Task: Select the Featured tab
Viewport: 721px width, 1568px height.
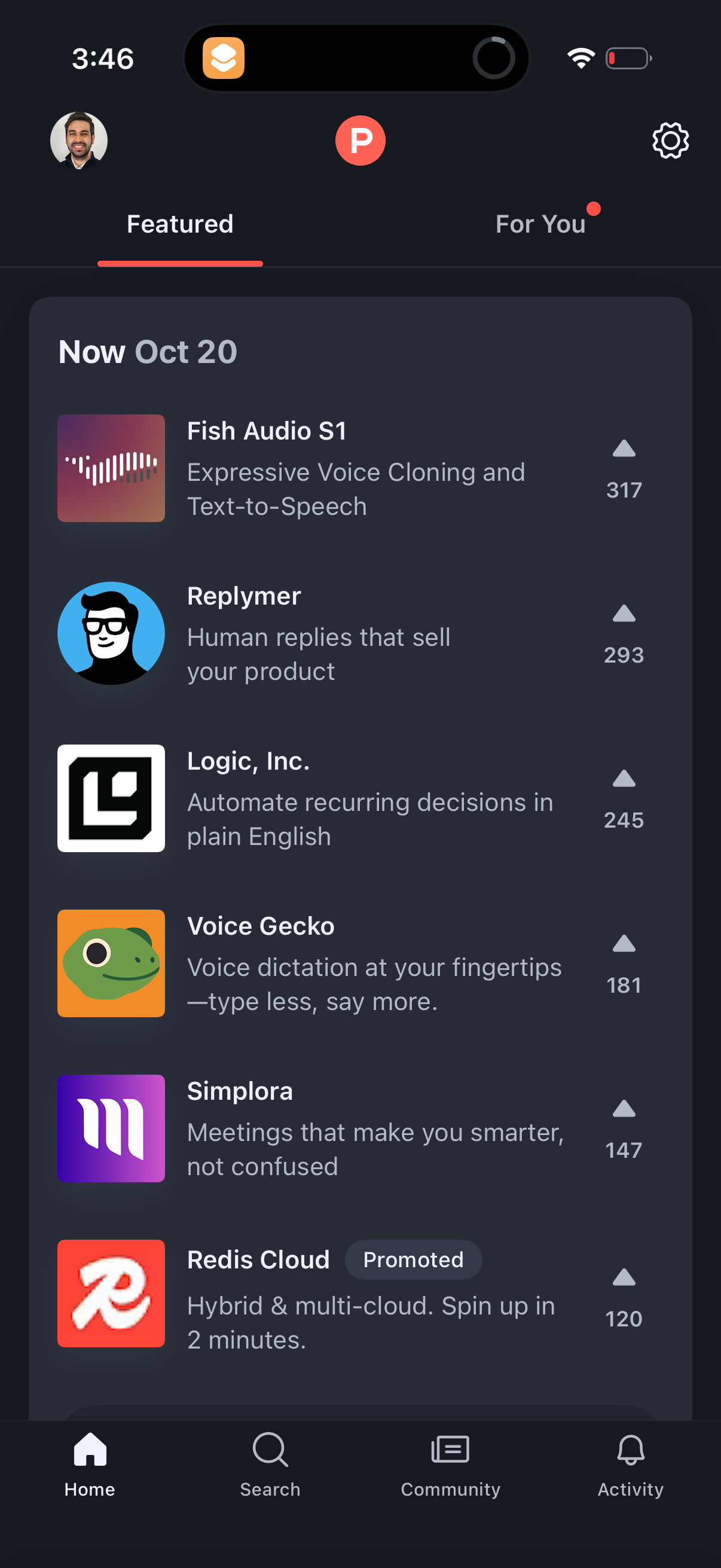Action: [x=179, y=224]
